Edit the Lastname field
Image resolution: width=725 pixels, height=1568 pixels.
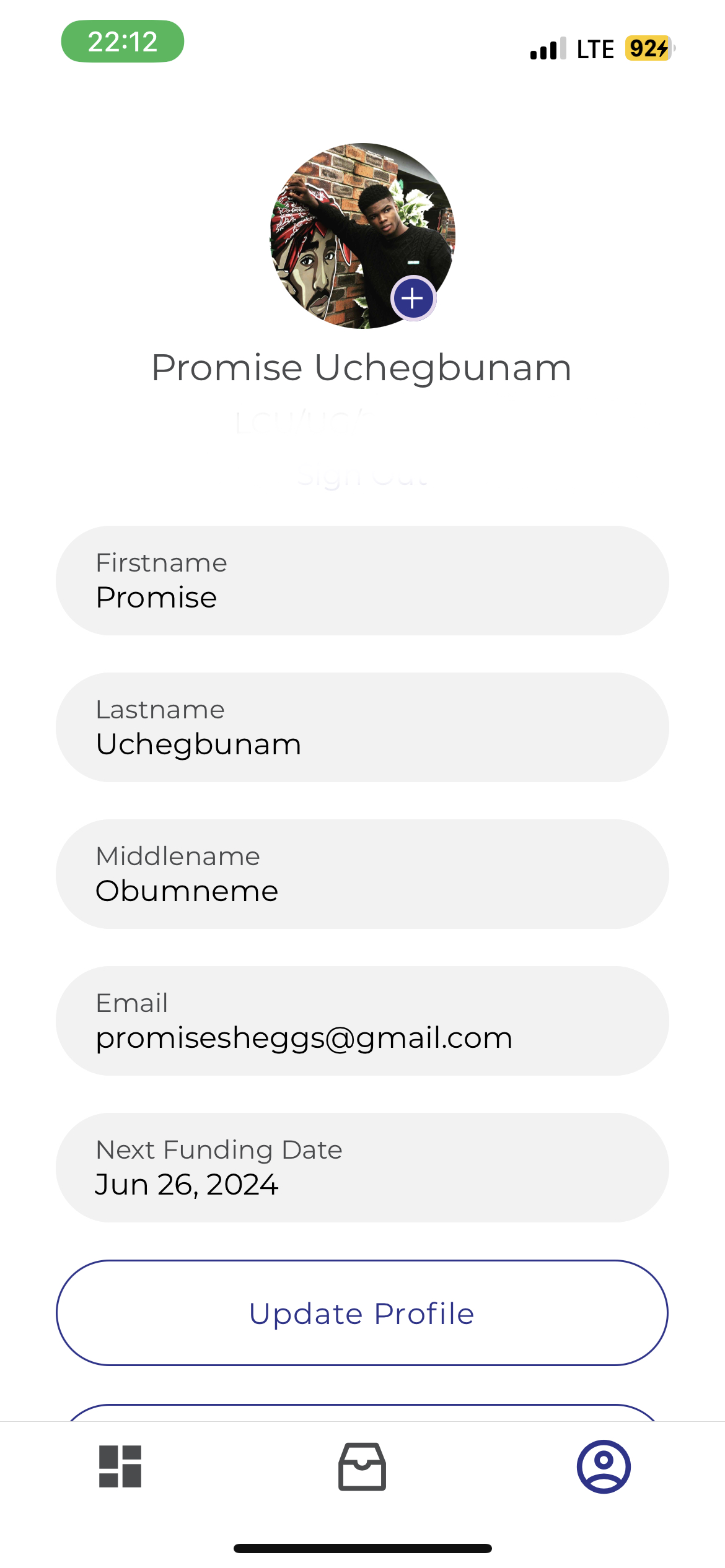tap(362, 727)
